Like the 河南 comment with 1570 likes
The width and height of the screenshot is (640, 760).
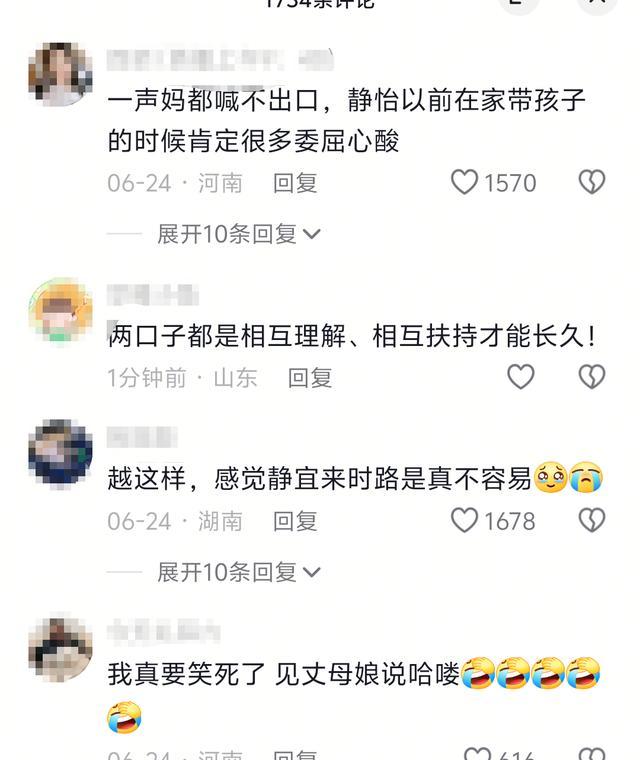(465, 182)
